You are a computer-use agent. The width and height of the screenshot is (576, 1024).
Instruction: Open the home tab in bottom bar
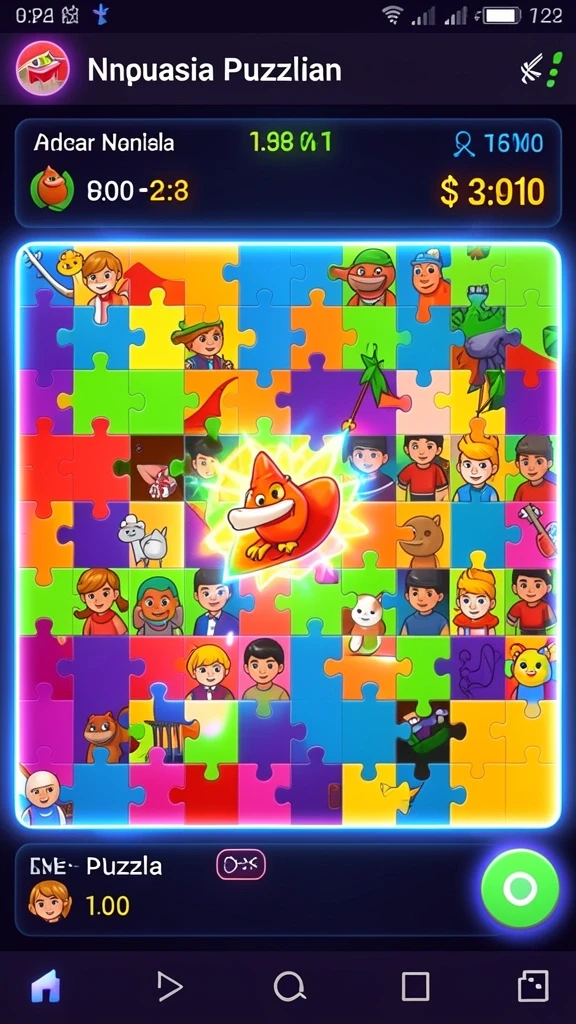point(46,985)
